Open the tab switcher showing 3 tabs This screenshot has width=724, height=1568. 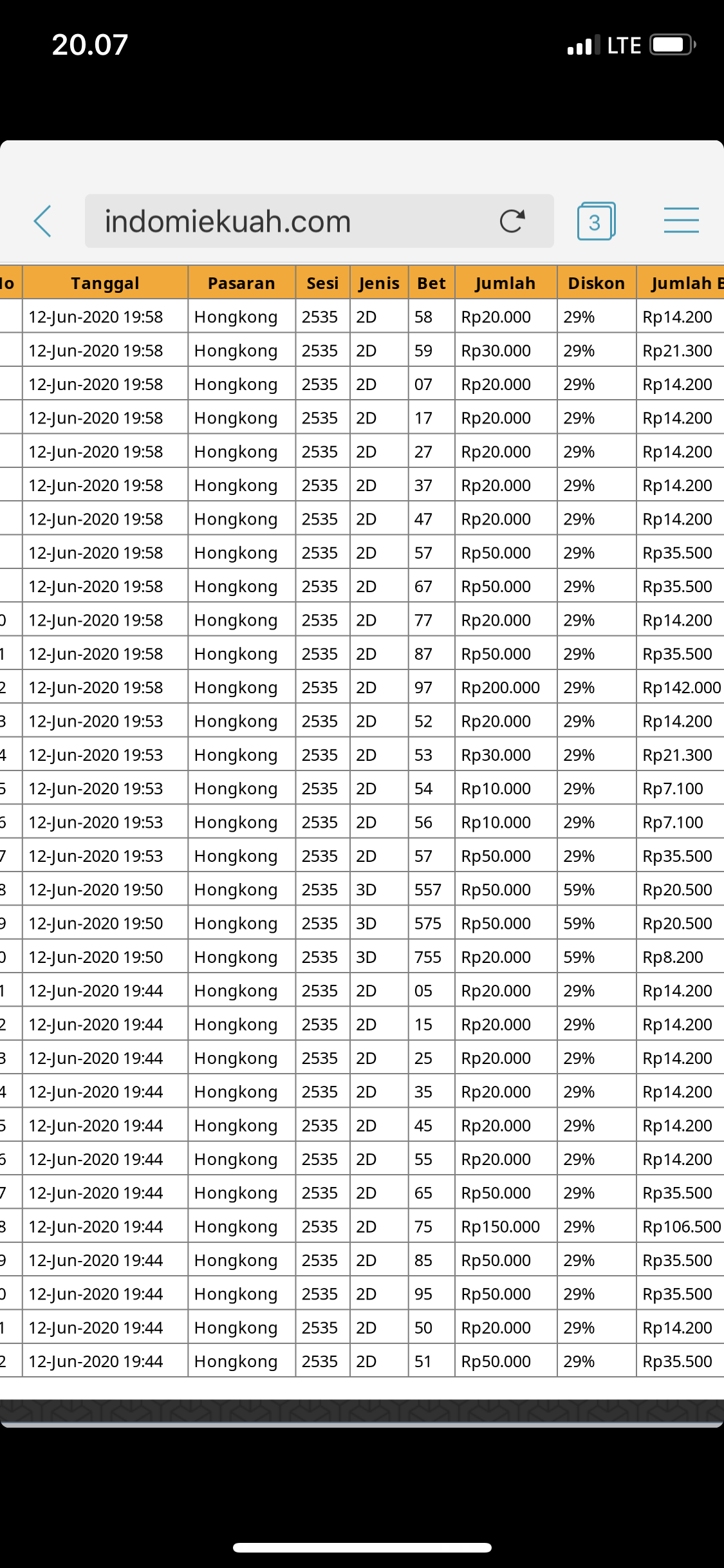pyautogui.click(x=596, y=221)
